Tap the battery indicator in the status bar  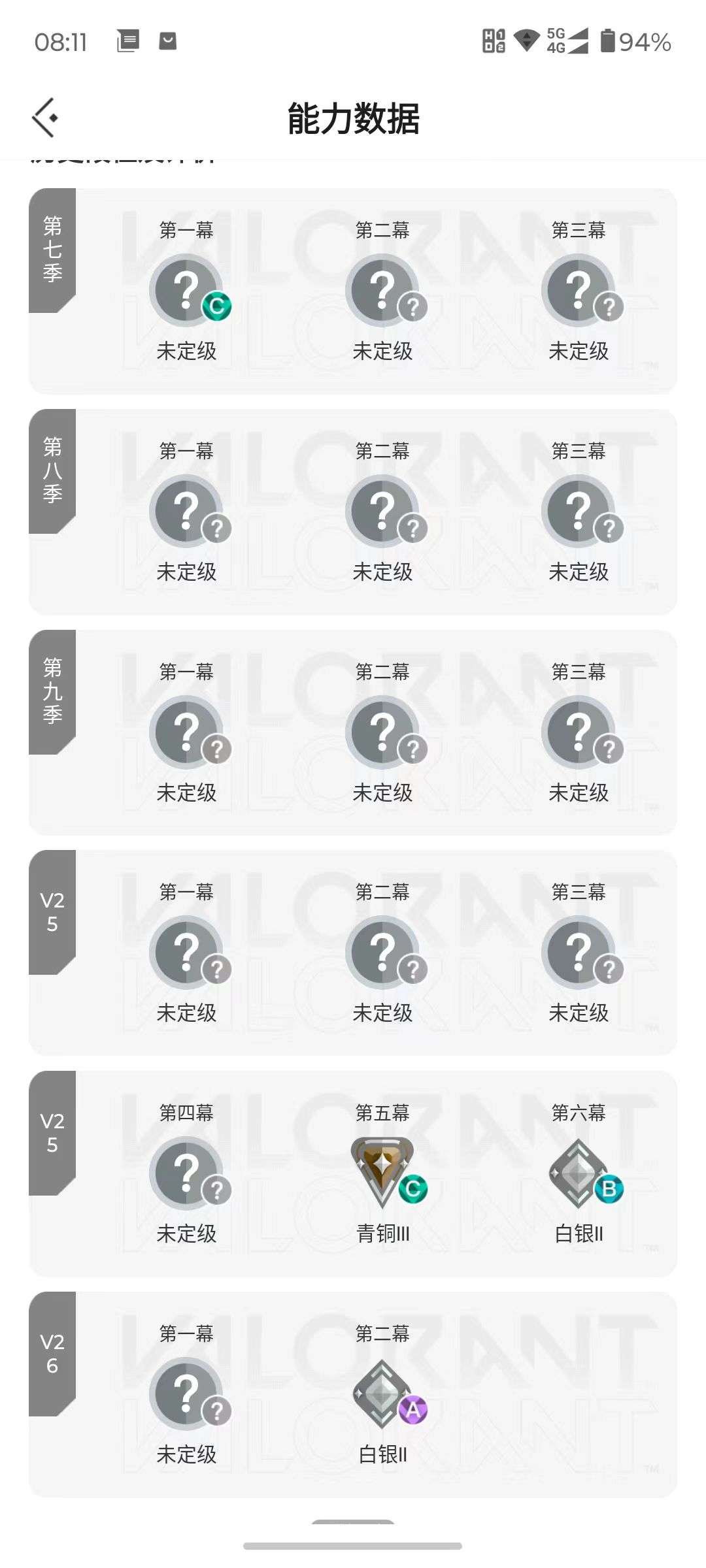pos(609,41)
